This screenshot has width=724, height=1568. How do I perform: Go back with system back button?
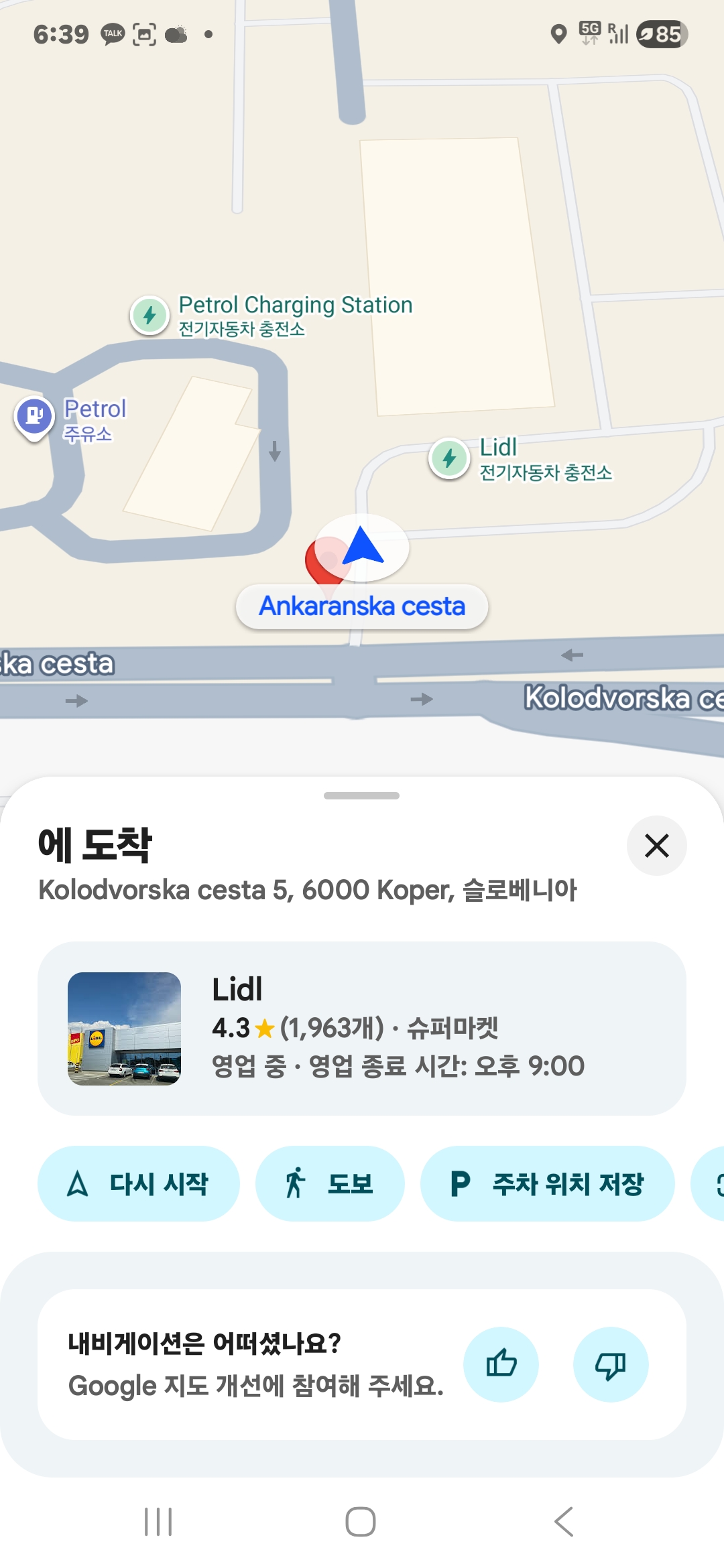click(x=564, y=1522)
